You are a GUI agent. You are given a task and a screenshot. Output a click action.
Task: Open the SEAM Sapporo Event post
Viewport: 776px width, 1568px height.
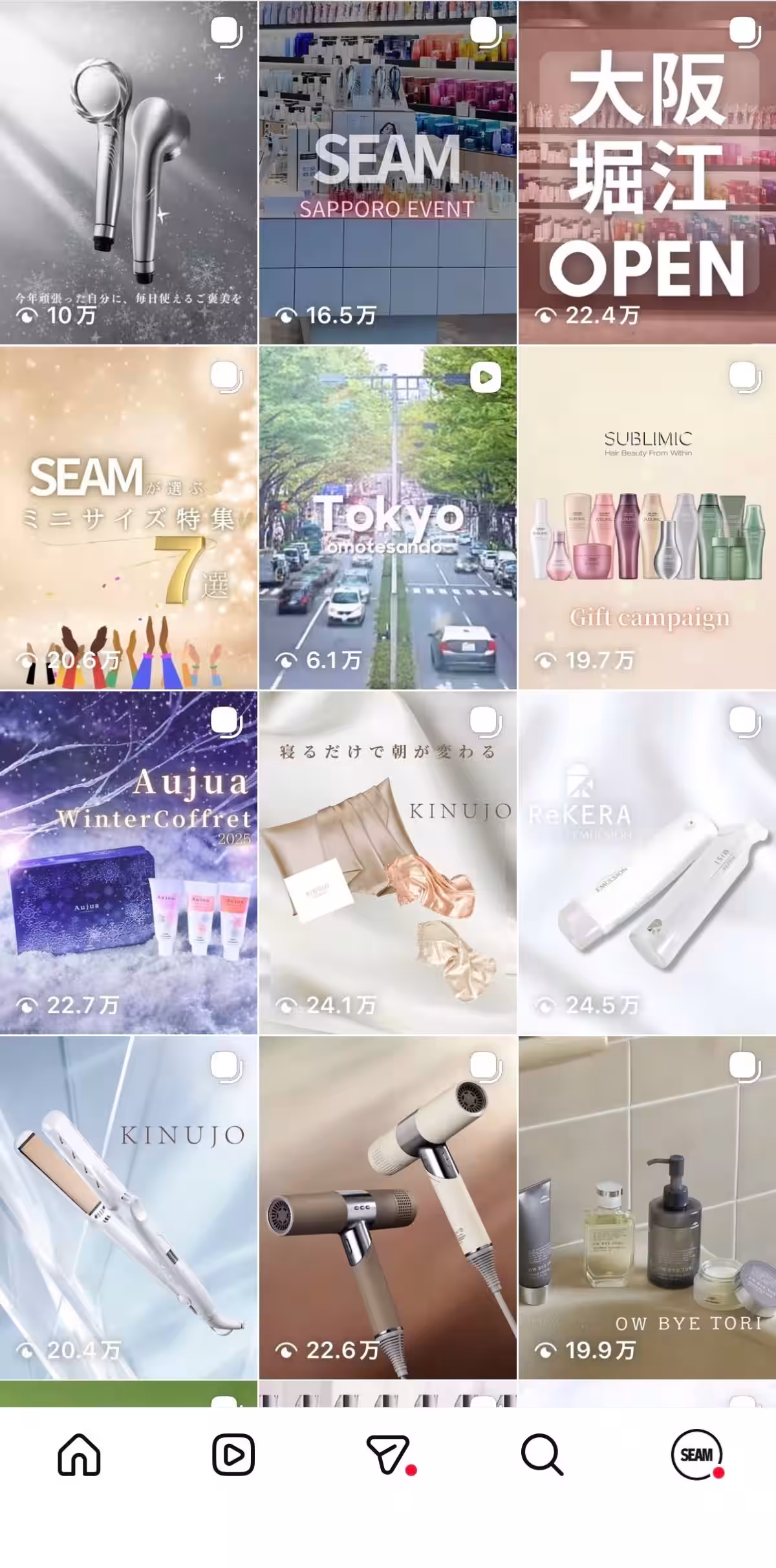pyautogui.click(x=388, y=173)
